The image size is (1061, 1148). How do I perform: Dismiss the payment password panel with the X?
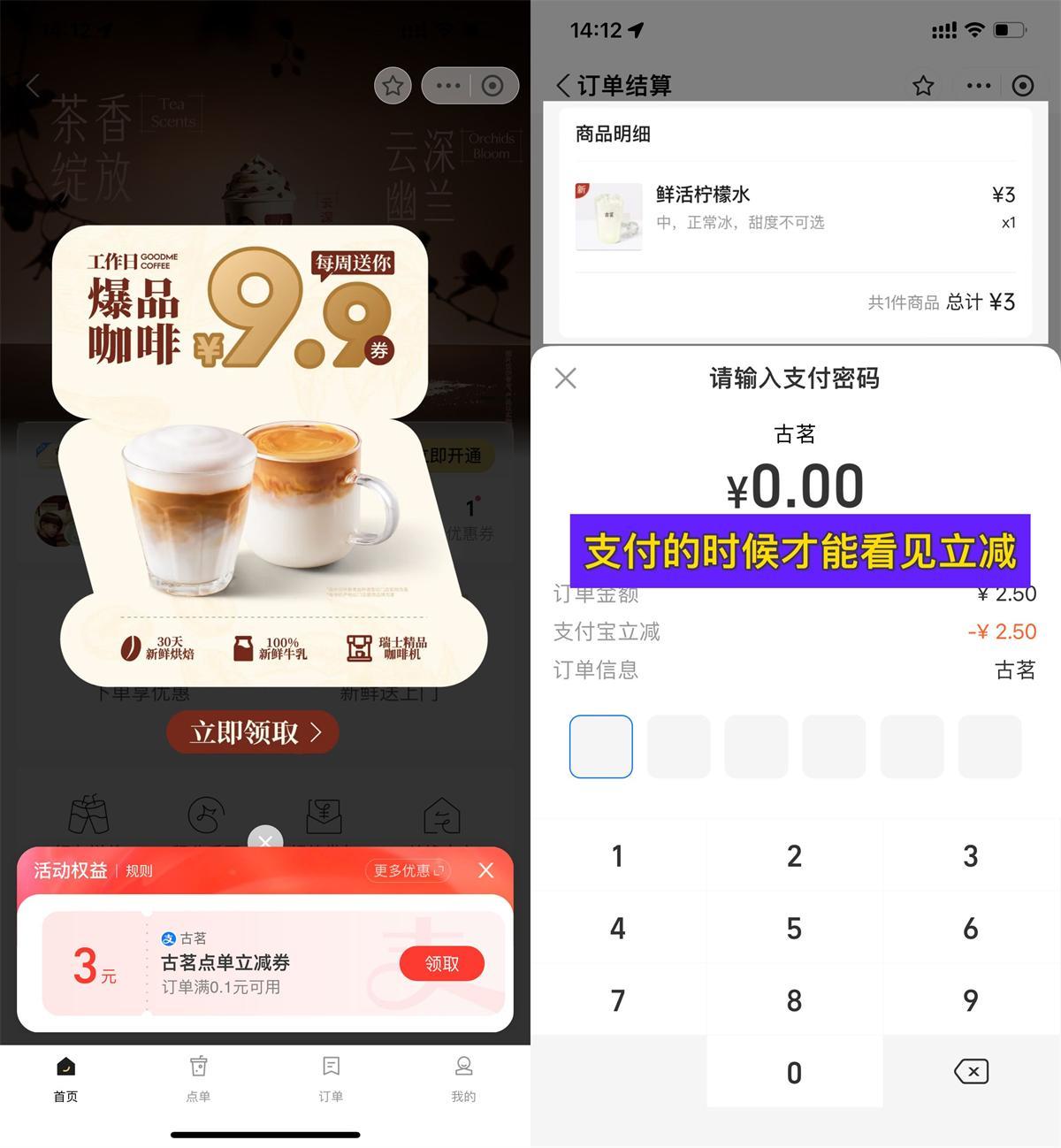pos(566,379)
